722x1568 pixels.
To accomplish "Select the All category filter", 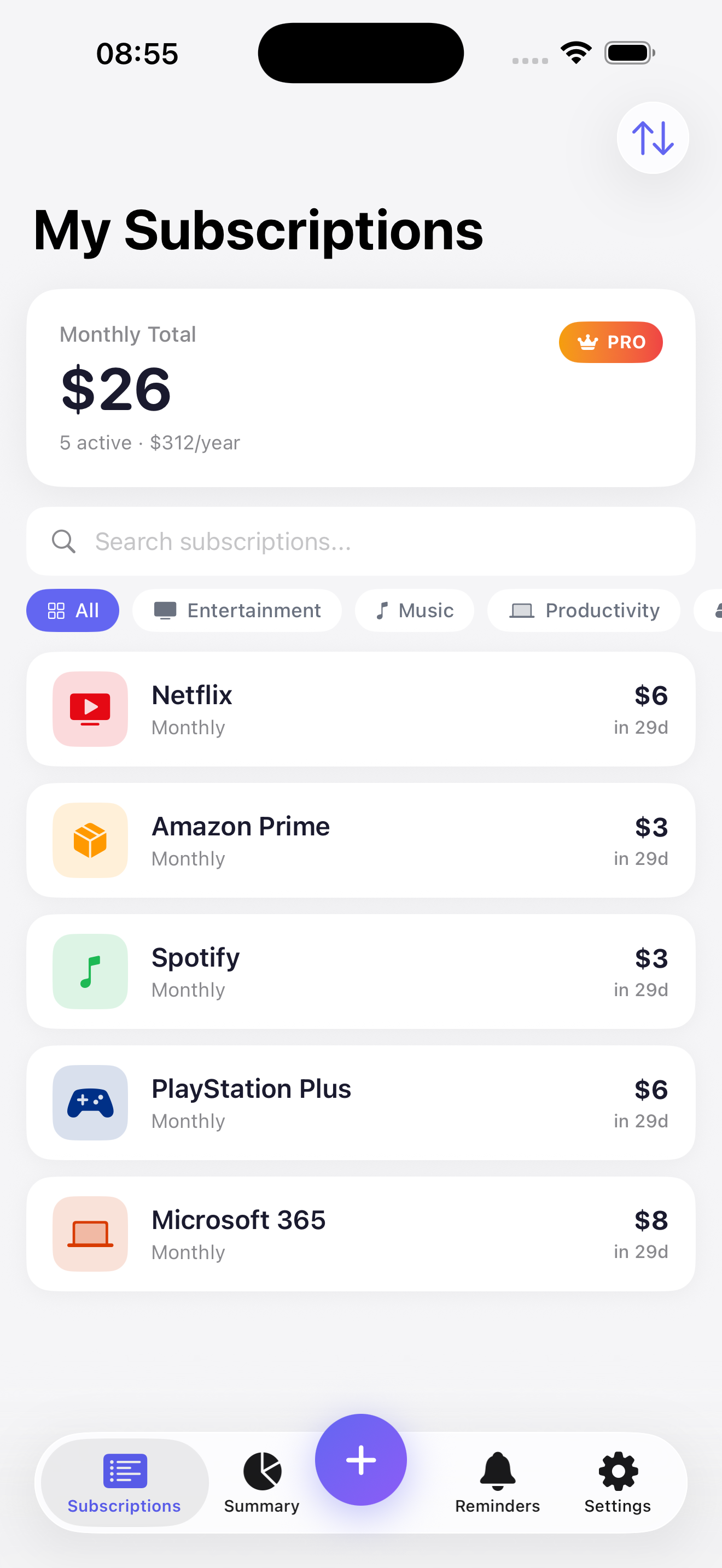I will click(x=72, y=611).
